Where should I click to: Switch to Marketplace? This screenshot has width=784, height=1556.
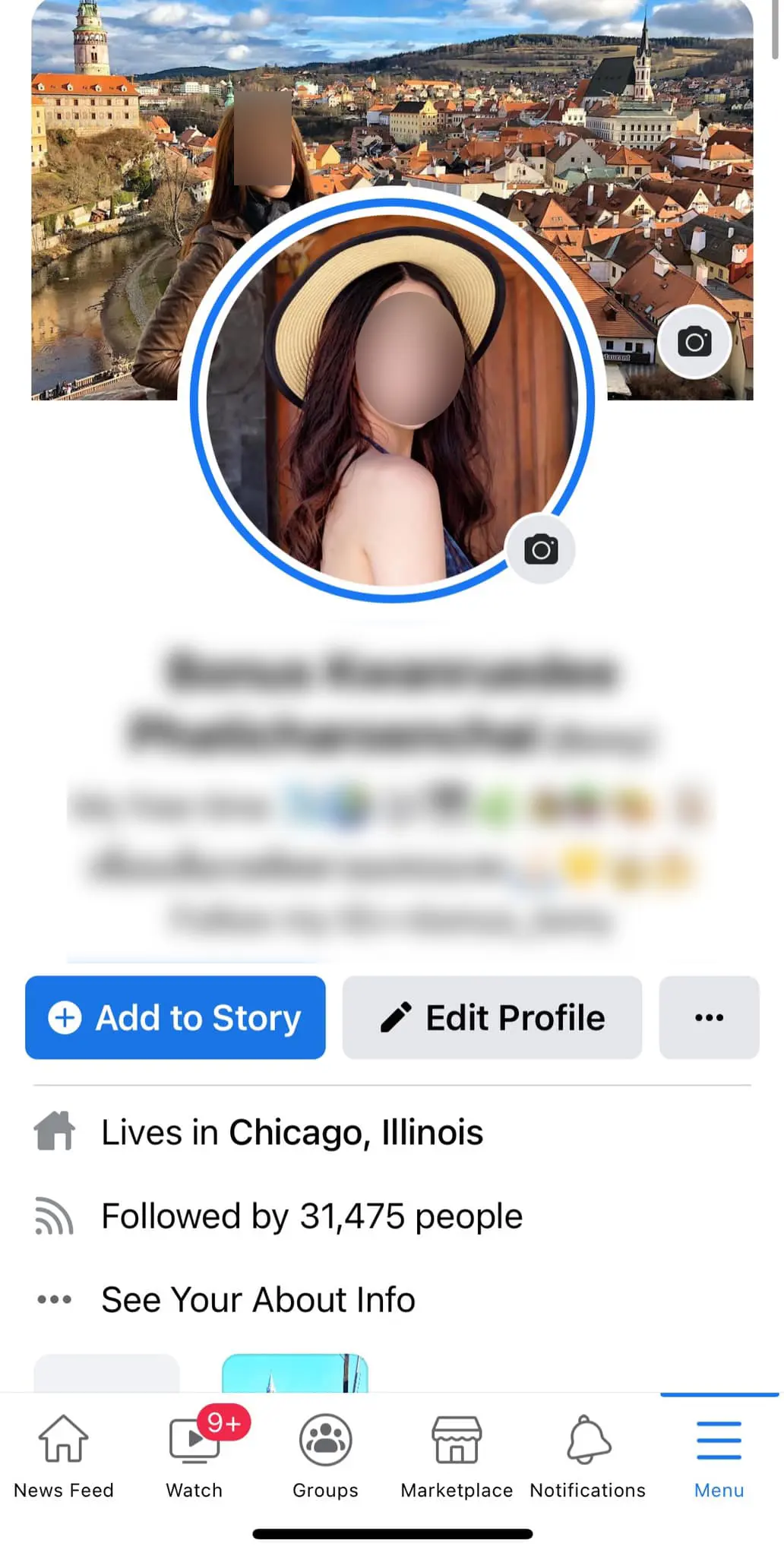(457, 1455)
